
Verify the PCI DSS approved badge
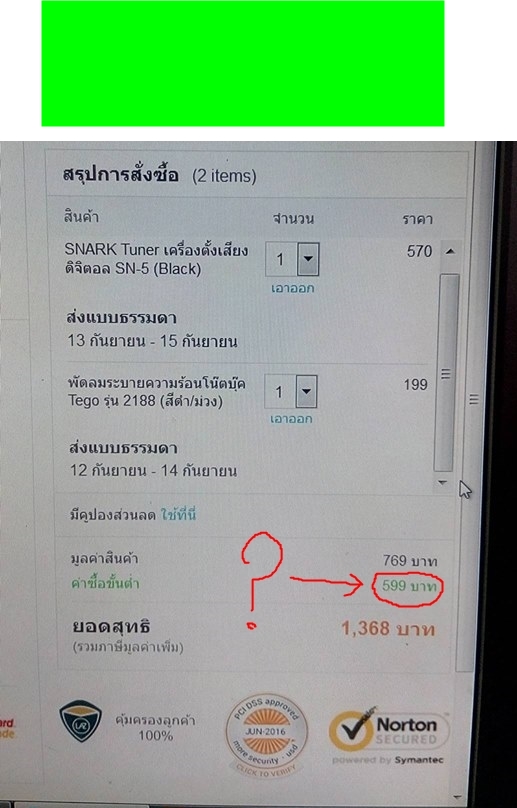point(266,733)
